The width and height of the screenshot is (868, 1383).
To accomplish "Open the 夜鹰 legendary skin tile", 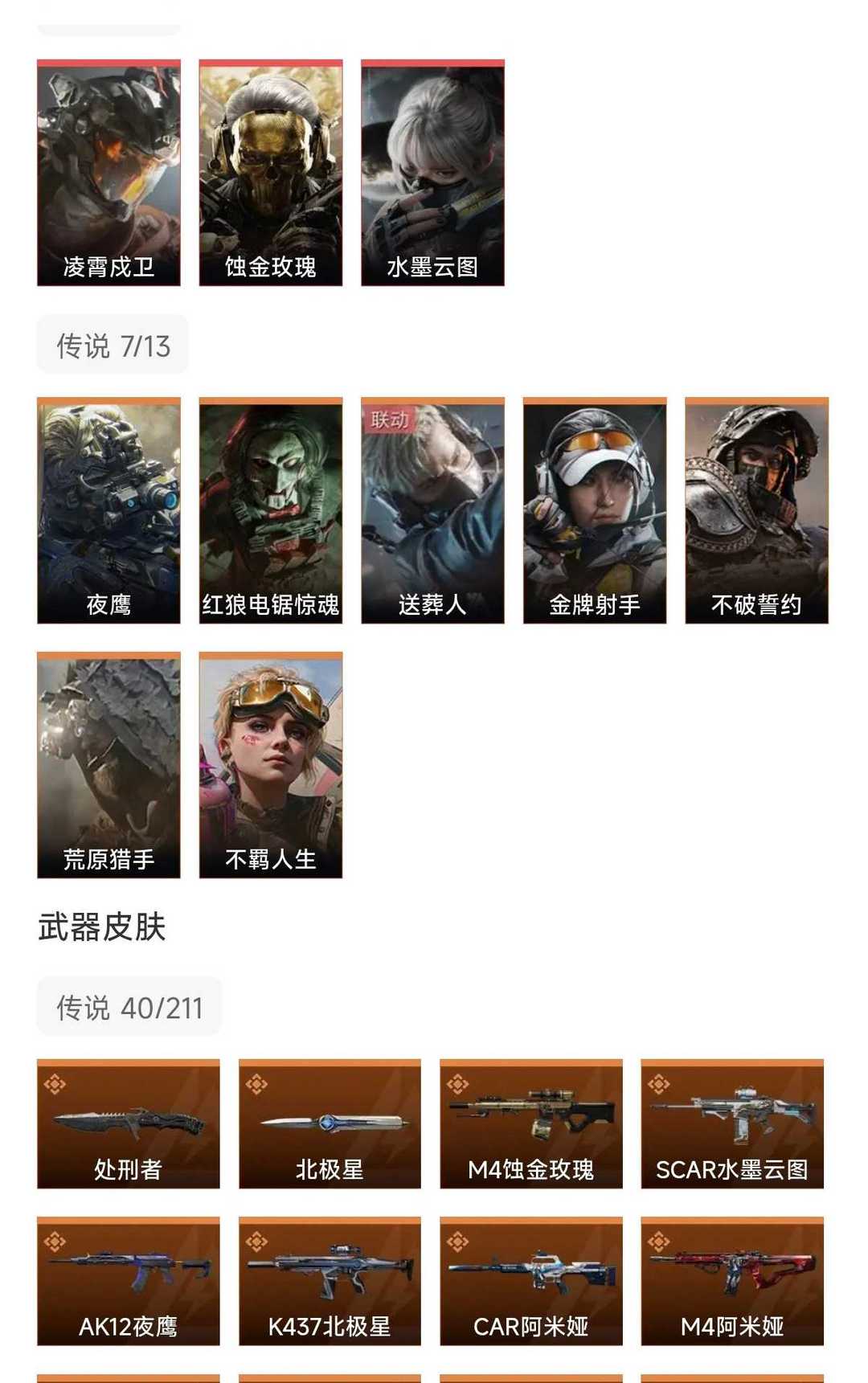I will click(108, 510).
